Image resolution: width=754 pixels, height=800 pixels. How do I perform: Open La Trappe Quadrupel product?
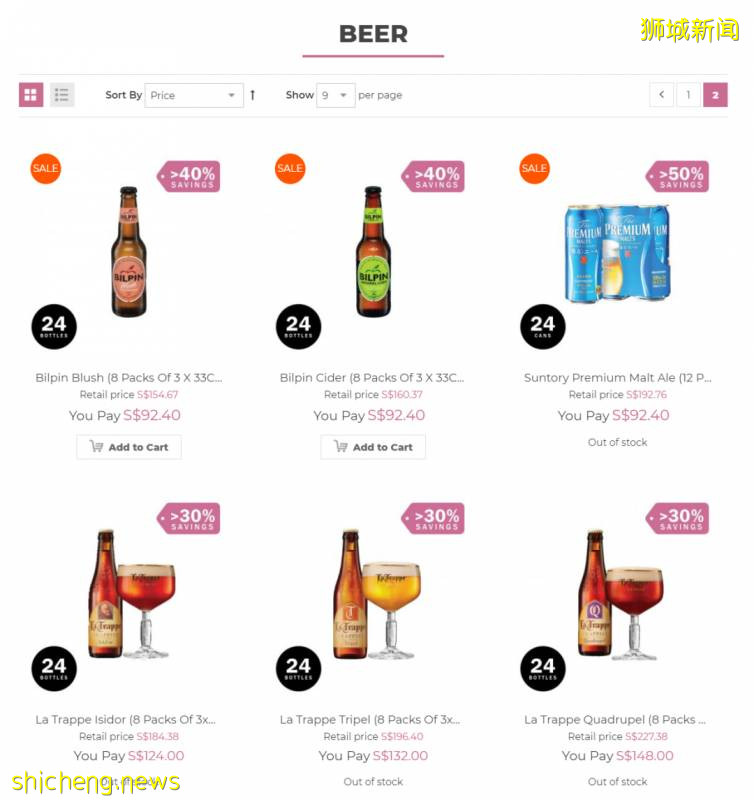click(615, 719)
